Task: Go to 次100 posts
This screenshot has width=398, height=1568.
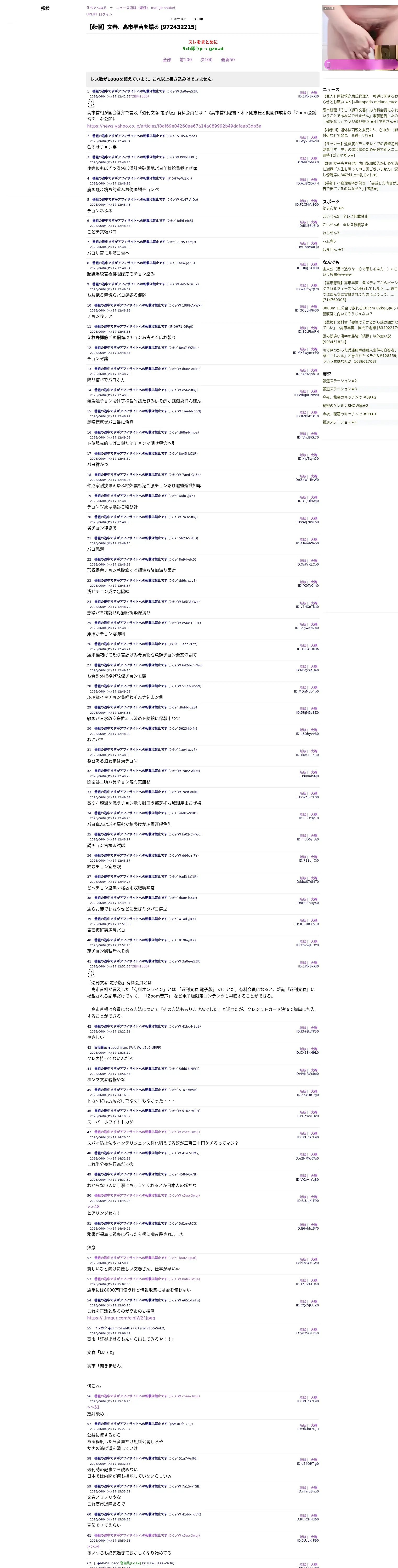Action: click(x=207, y=60)
